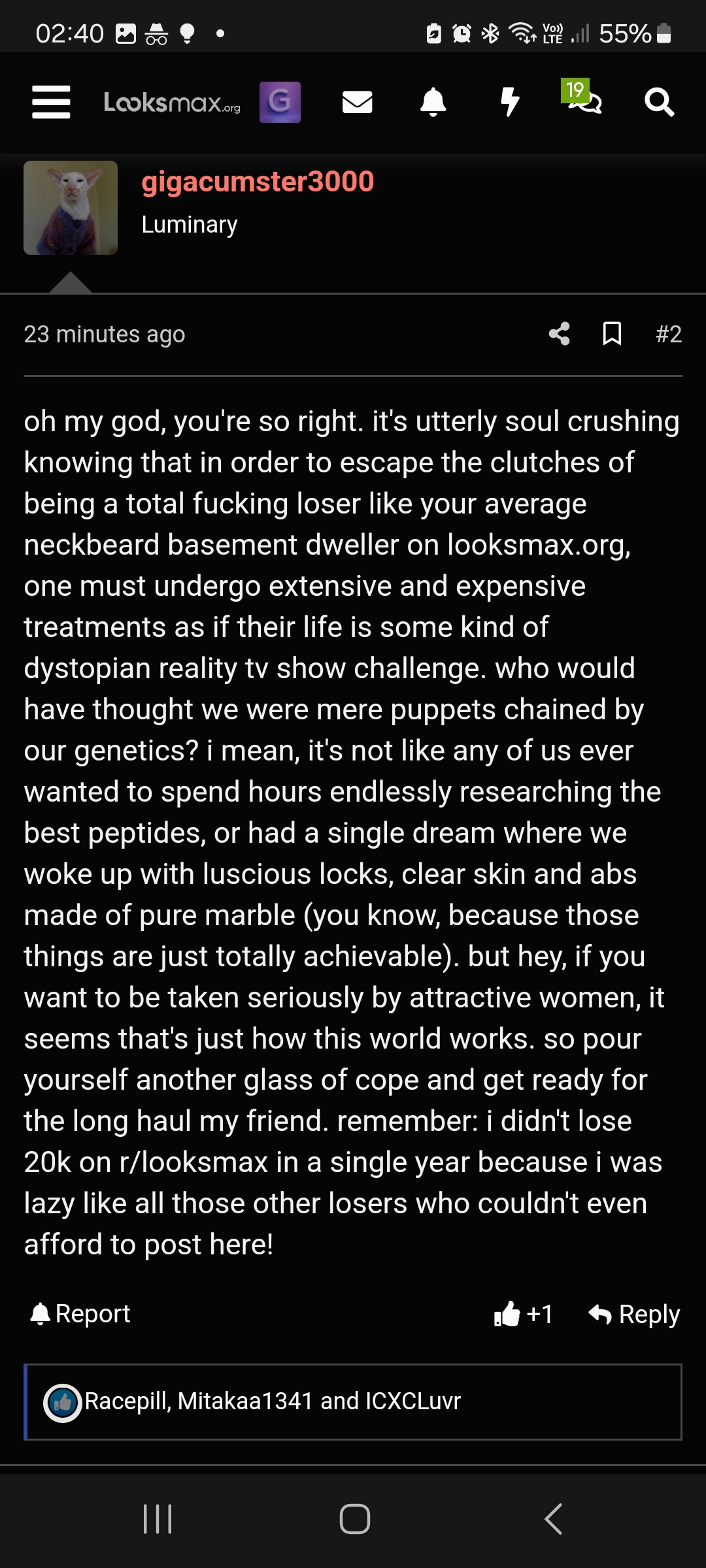Open the private messages inbox envelope
This screenshot has height=1568, width=706.
click(x=357, y=103)
